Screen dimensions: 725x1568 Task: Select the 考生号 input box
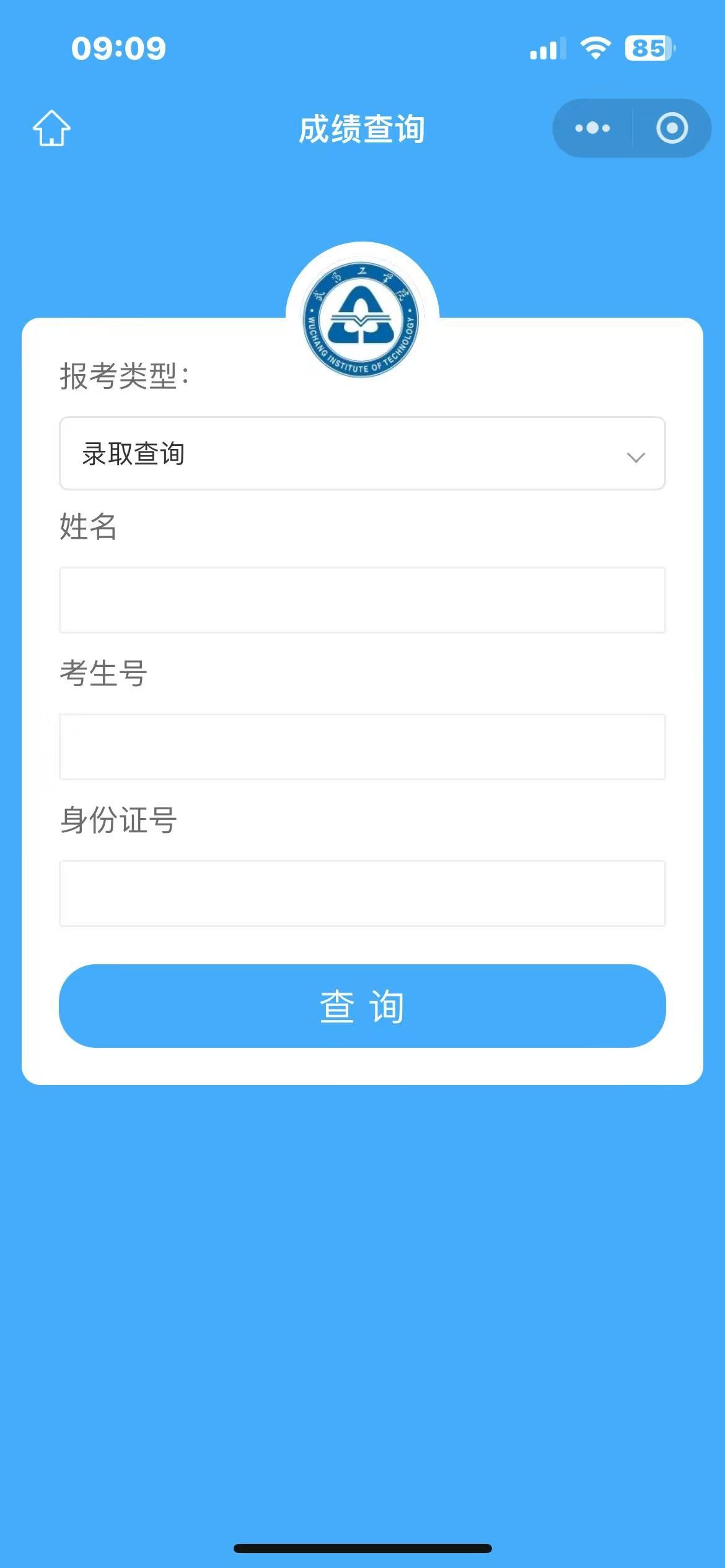362,747
